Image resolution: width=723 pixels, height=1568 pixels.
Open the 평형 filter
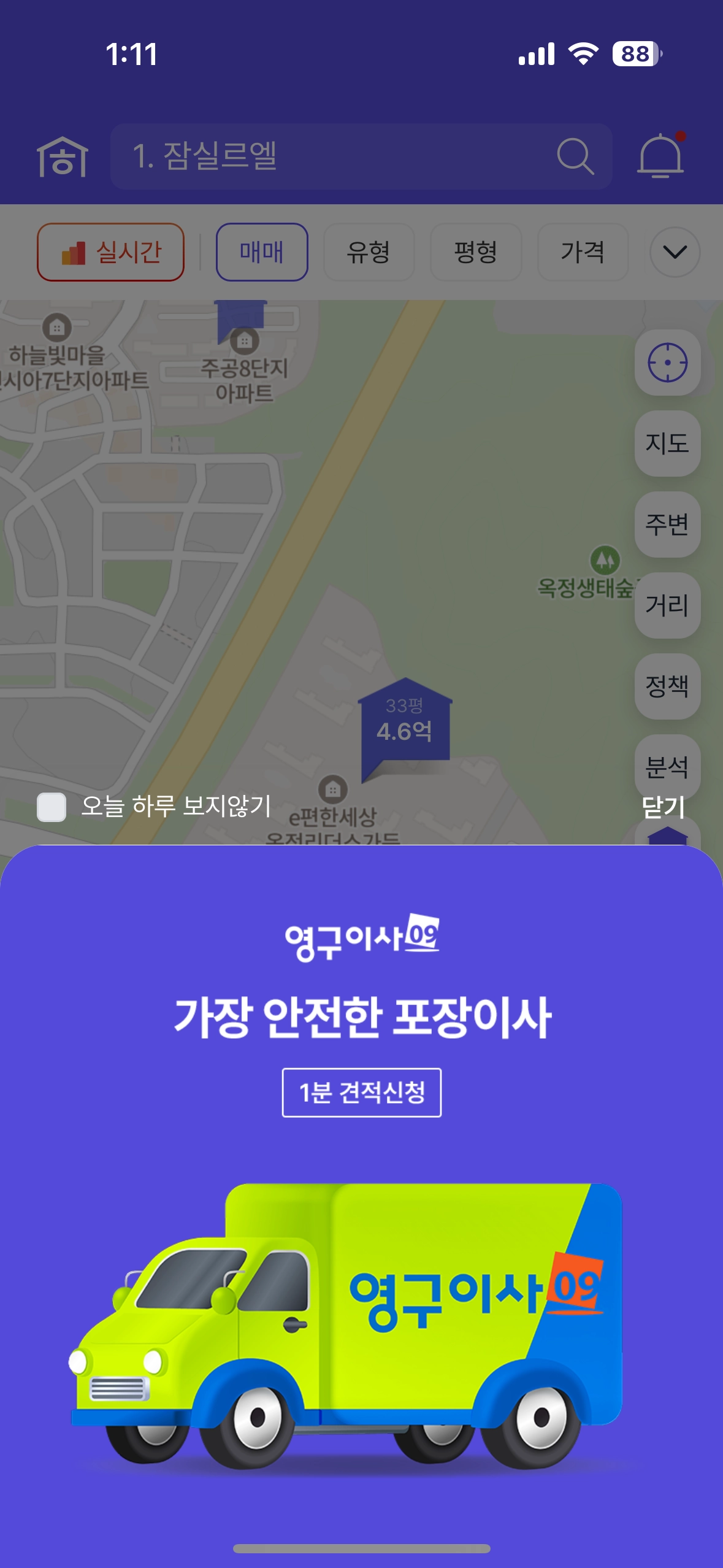476,252
